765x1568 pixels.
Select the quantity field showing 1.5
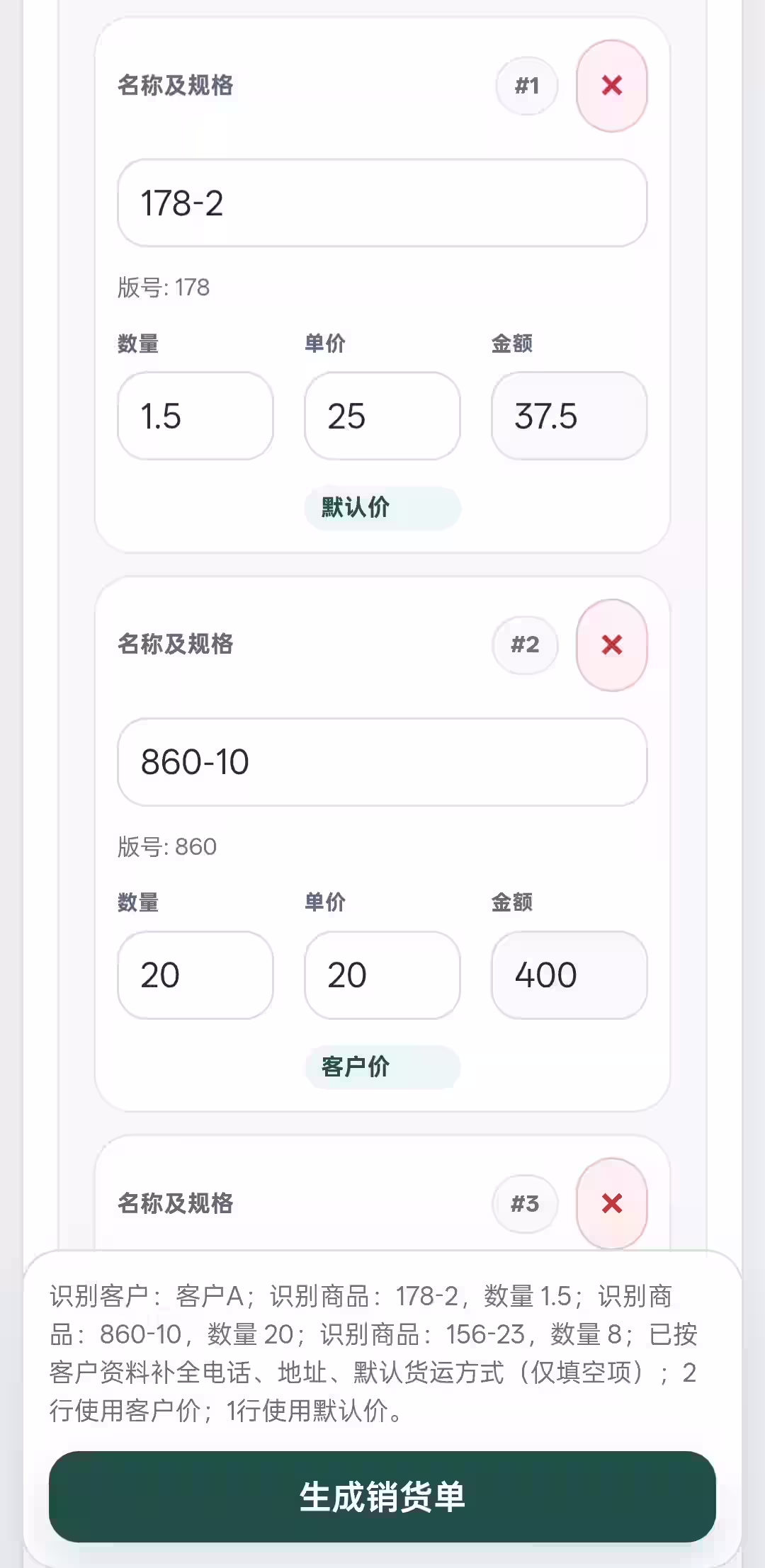194,416
